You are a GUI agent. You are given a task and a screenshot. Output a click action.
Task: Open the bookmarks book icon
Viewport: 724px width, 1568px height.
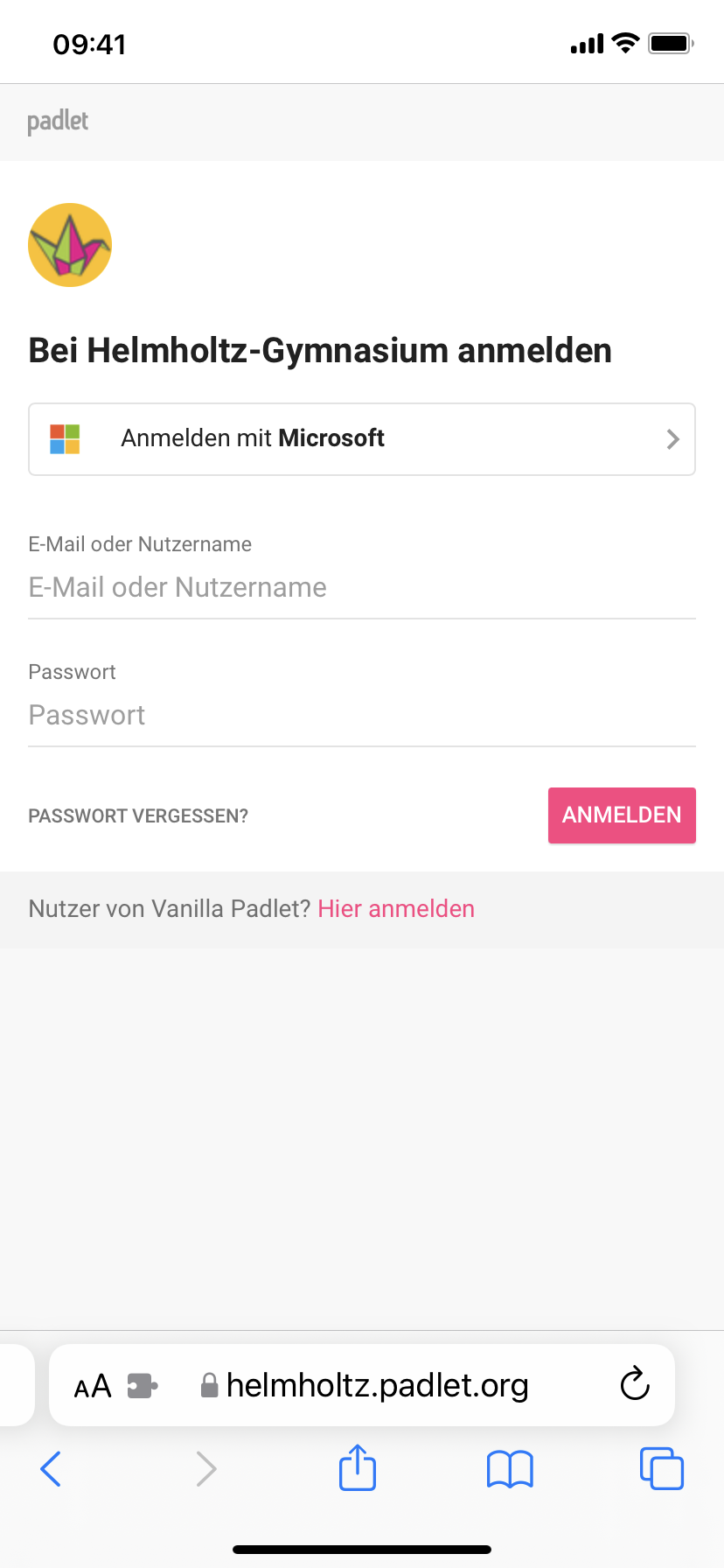click(x=510, y=1469)
